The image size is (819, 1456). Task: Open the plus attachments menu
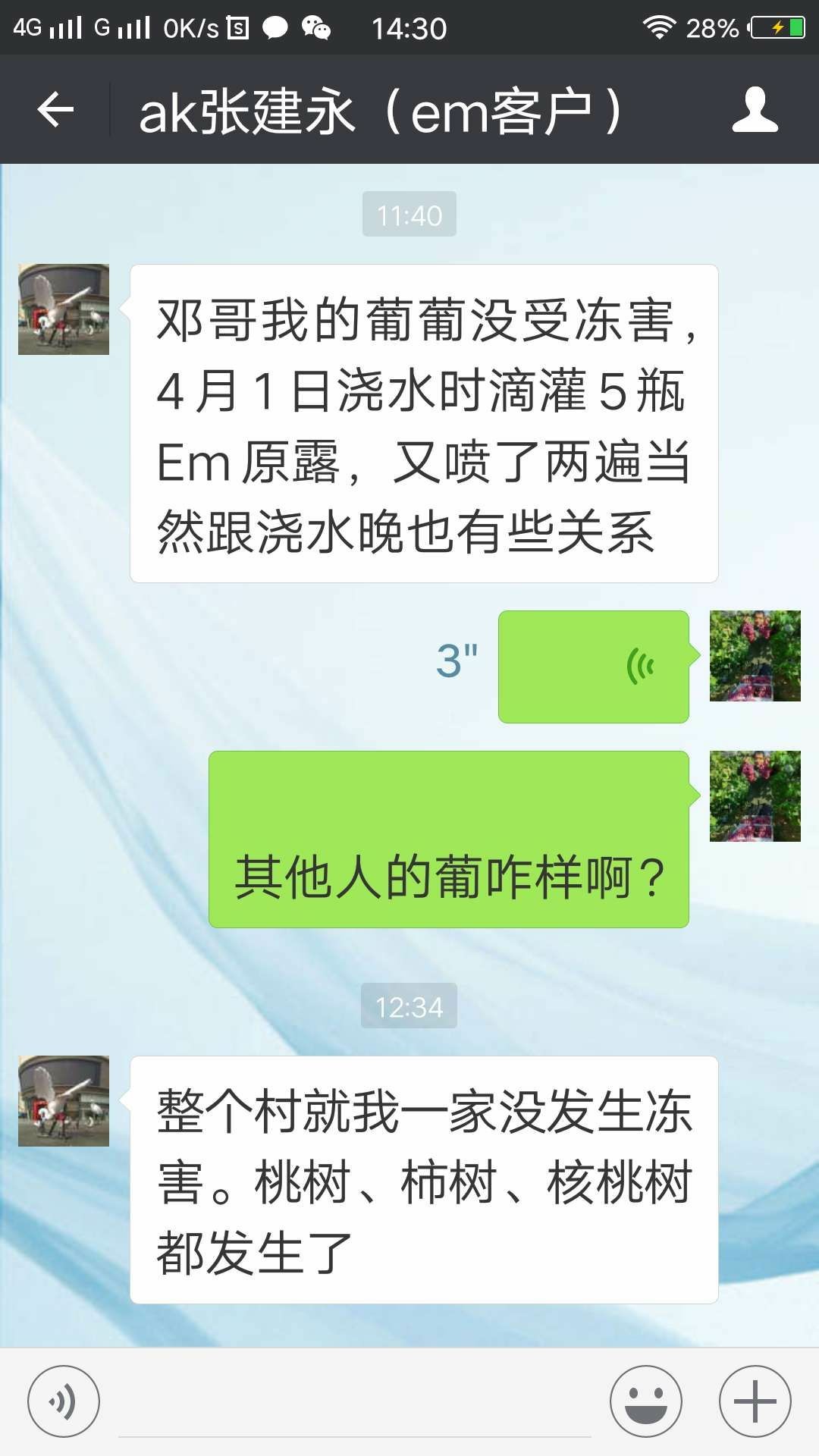pyautogui.click(x=755, y=1401)
